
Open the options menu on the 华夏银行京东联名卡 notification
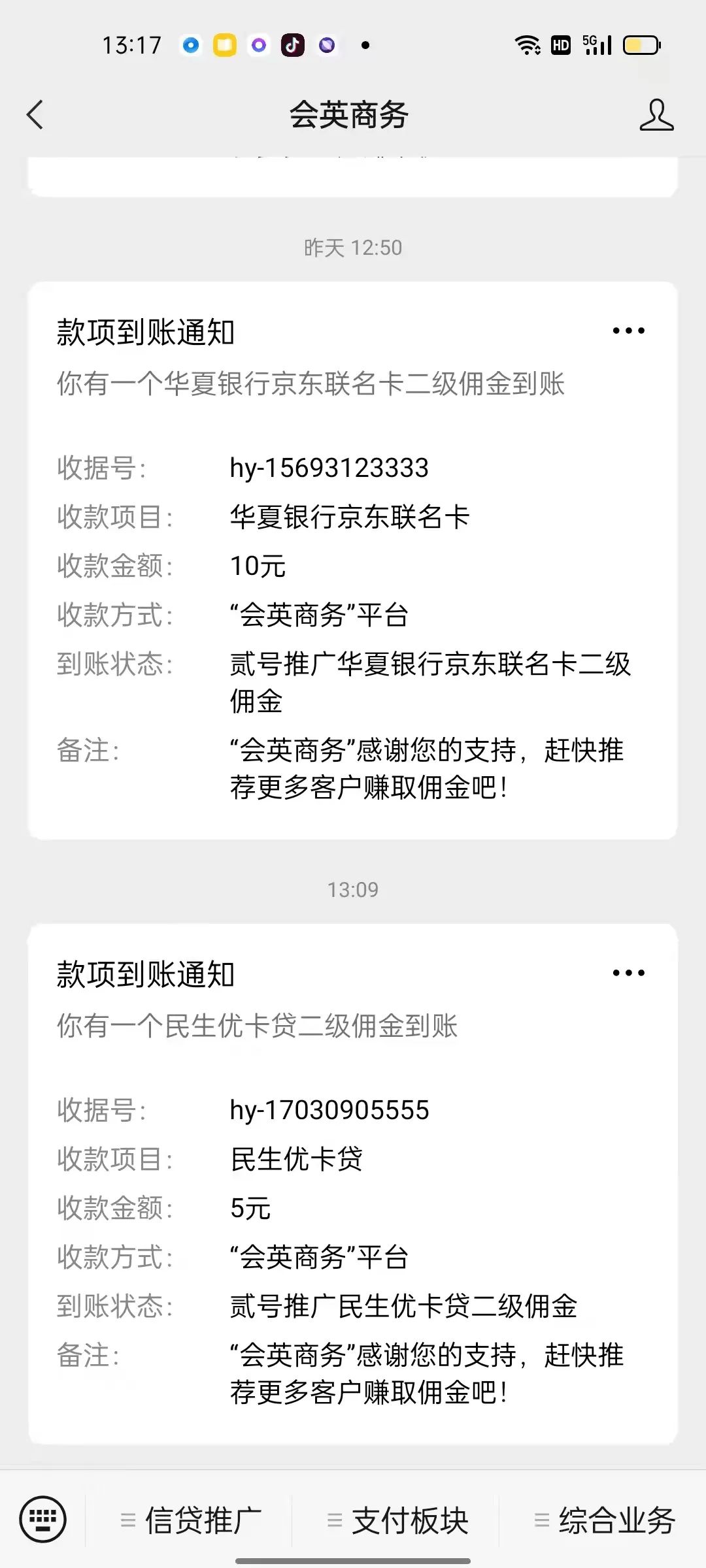(x=628, y=331)
